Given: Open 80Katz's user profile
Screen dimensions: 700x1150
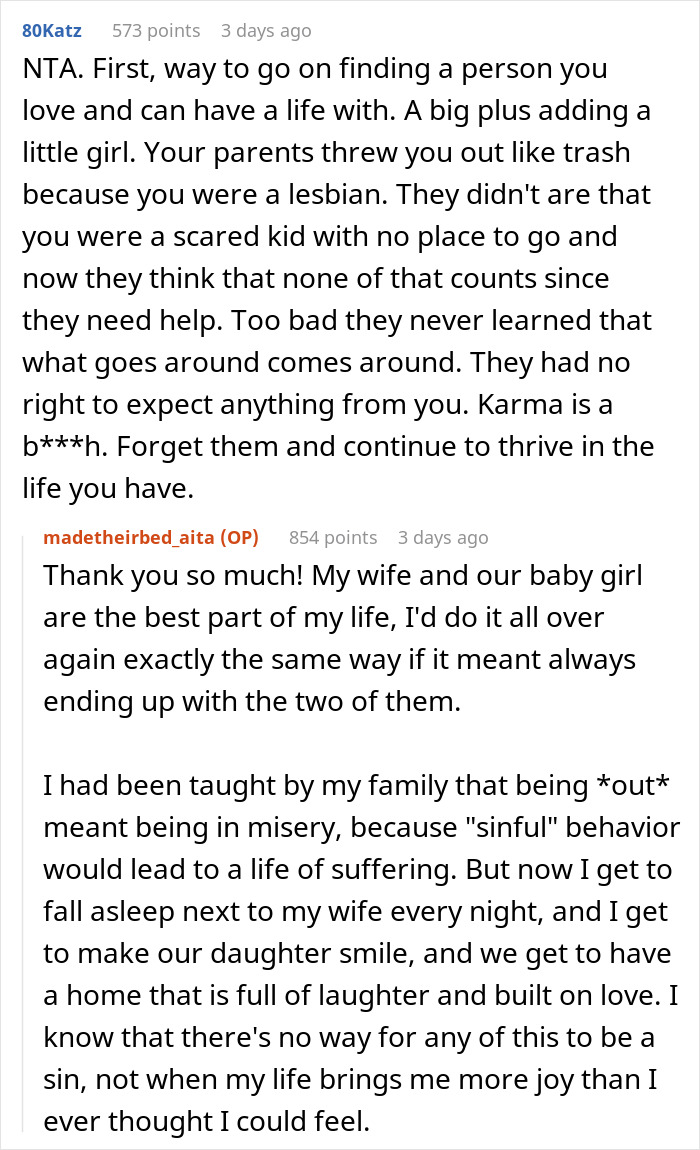Looking at the screenshot, I should (52, 31).
